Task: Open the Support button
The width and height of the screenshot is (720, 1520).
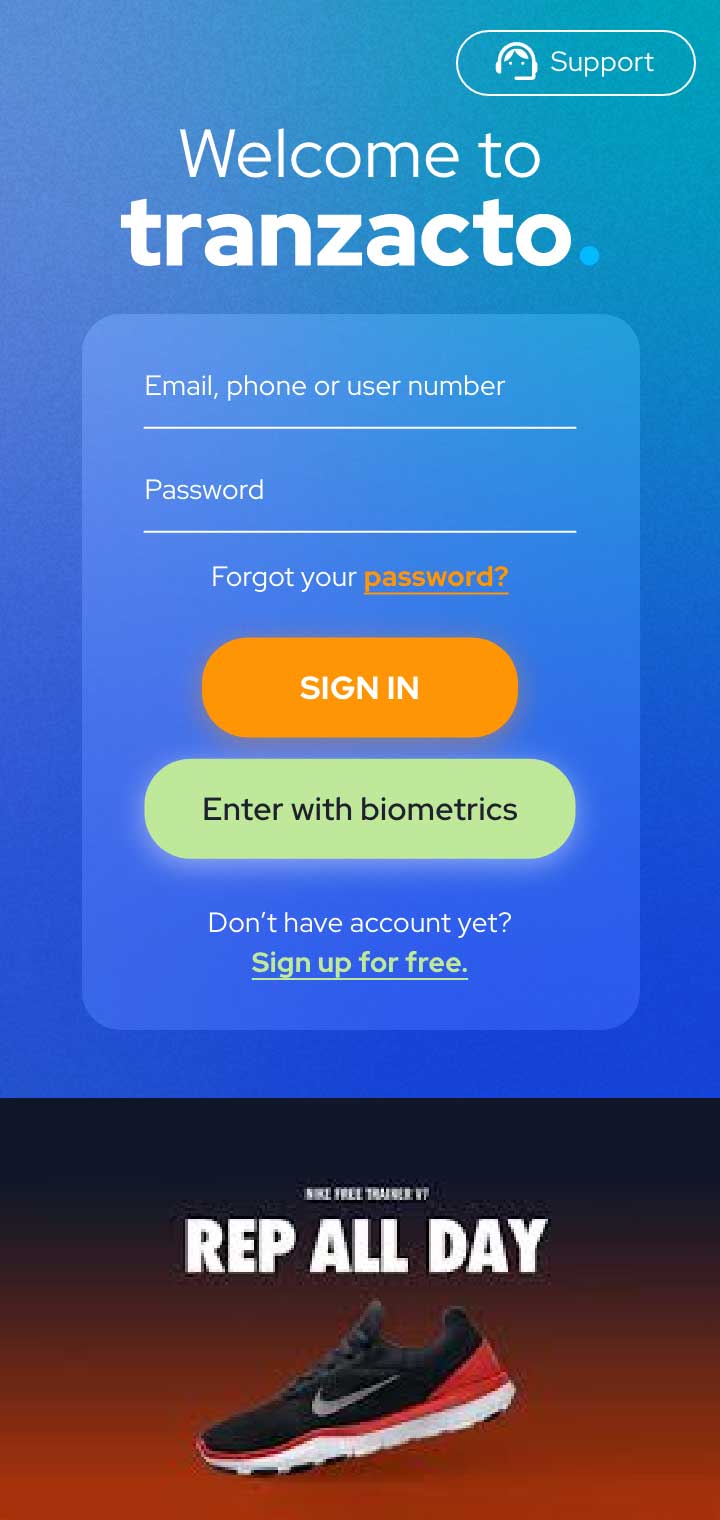Action: point(575,63)
